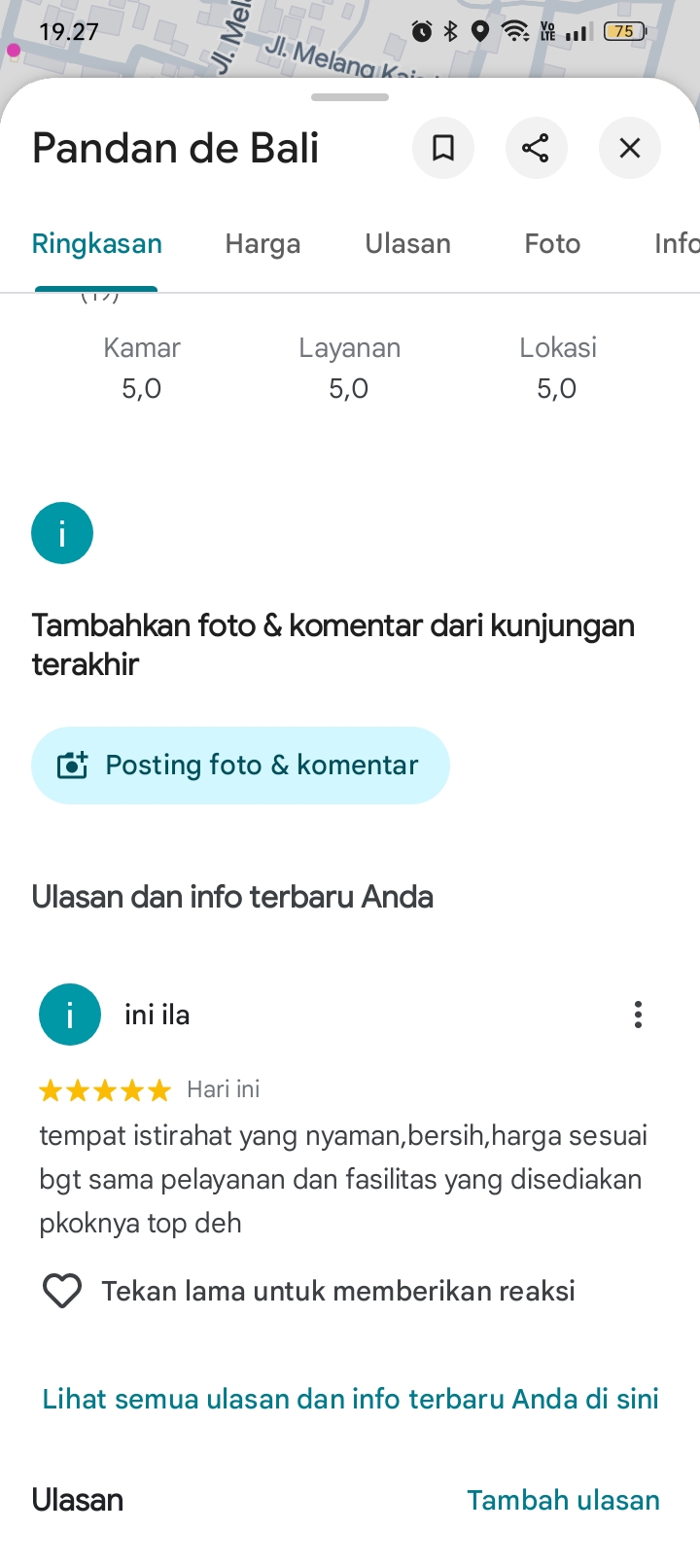Switch to the Harga tab
Viewport: 700px width, 1568px height.
click(x=262, y=244)
